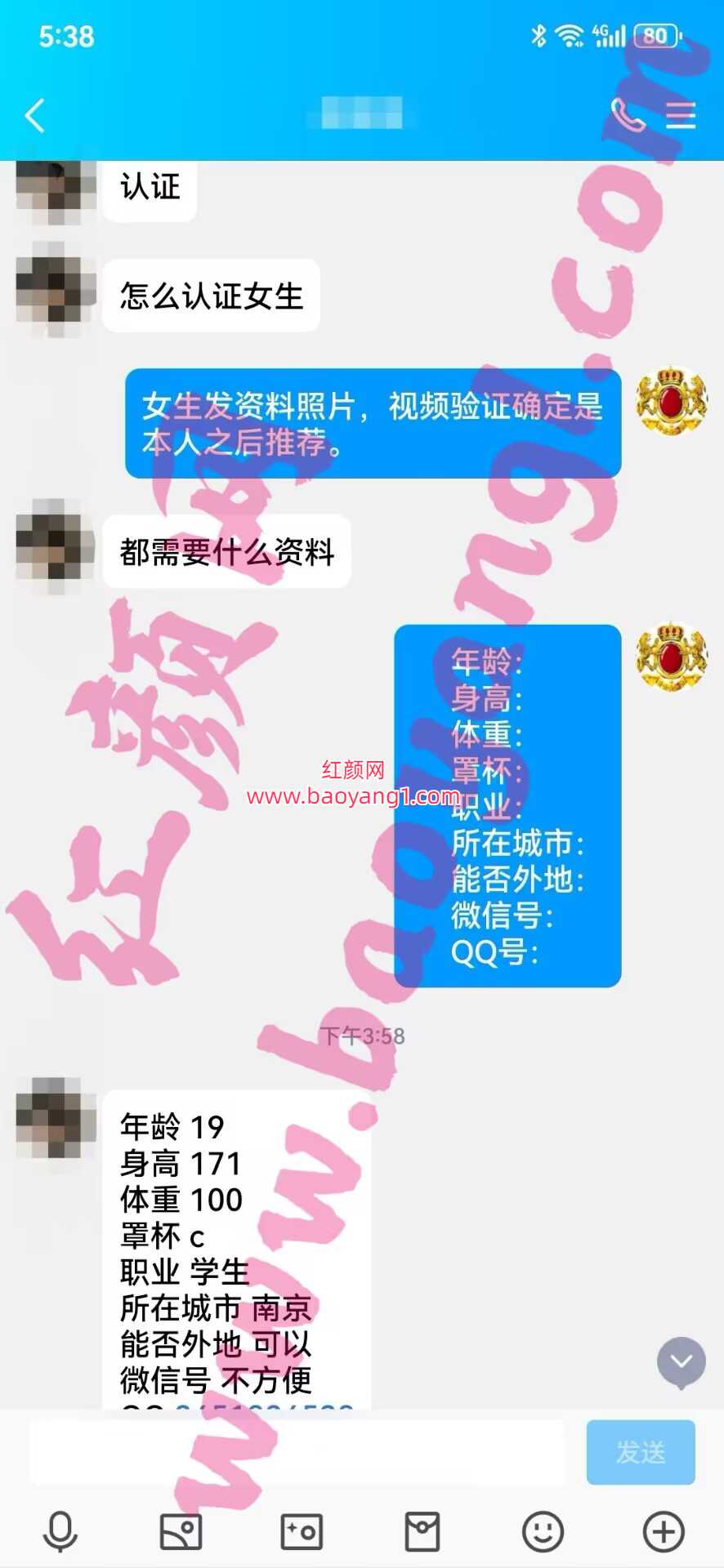The width and height of the screenshot is (724, 1568).
Task: Go back to the chat list
Action: click(x=34, y=115)
